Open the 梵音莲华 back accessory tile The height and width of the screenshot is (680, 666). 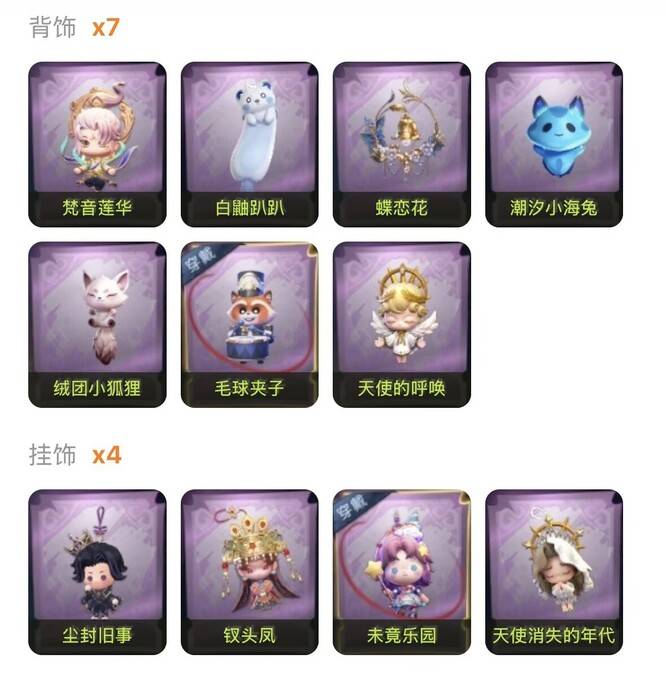point(97,143)
